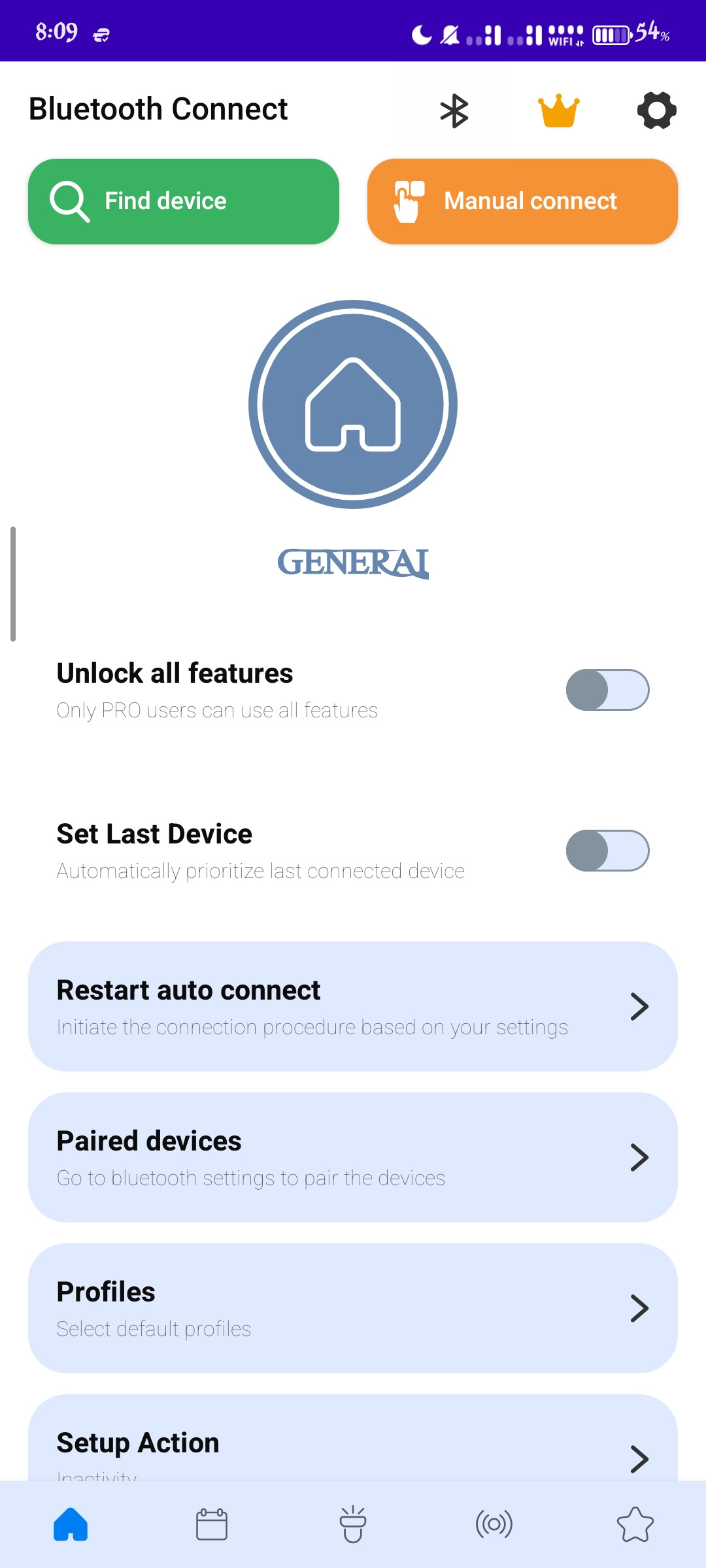Toggle the Unlock all features switch
The height and width of the screenshot is (1568, 706).
[x=607, y=690]
